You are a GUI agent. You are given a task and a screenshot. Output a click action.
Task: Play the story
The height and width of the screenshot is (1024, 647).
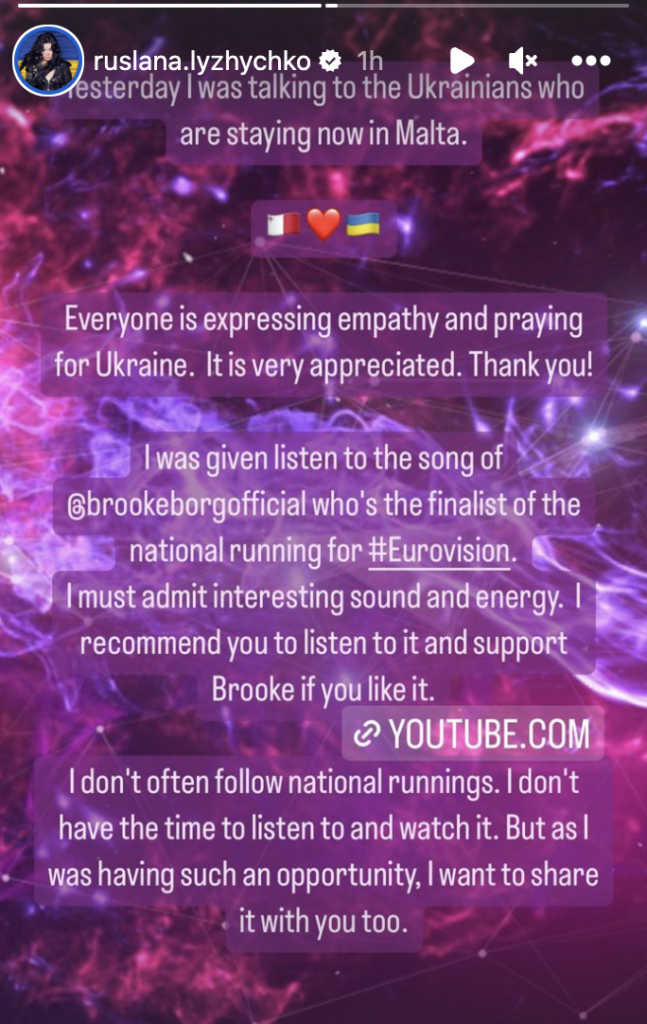coord(459,60)
